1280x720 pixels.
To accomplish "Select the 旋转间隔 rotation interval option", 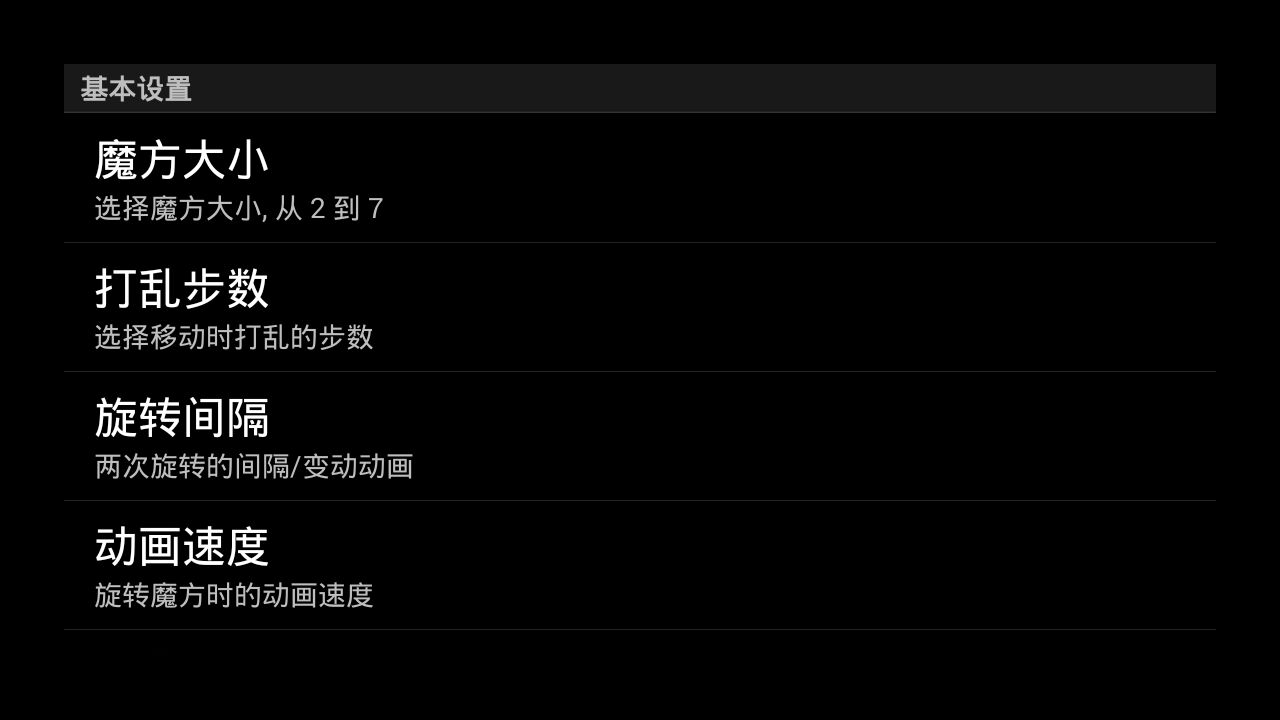I will pos(640,436).
